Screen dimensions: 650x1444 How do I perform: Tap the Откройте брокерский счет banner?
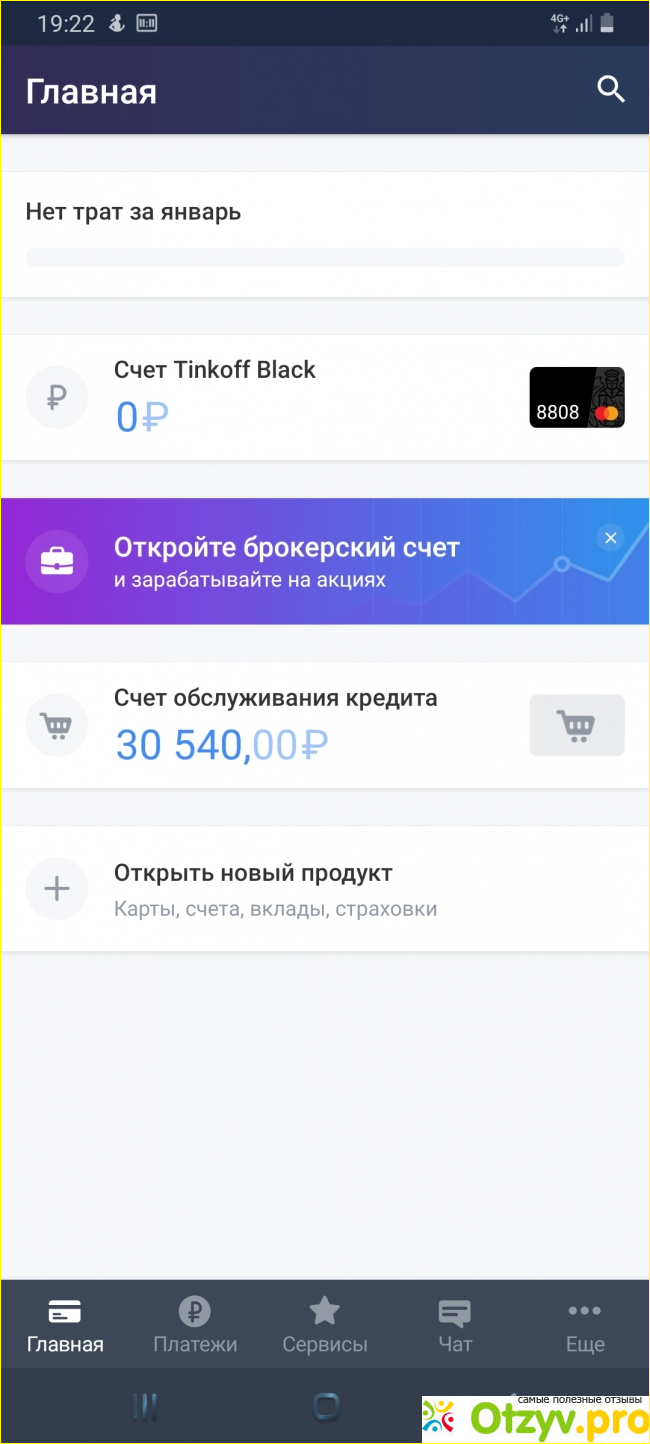(x=300, y=561)
